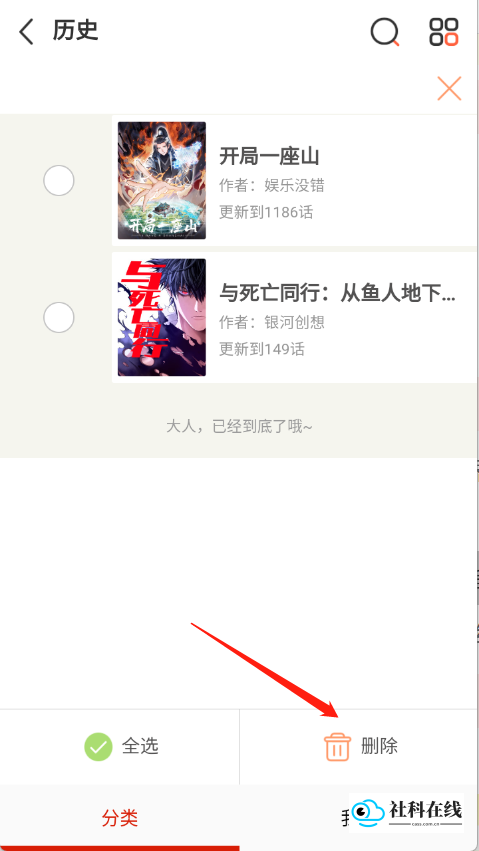Viewport: 479px width, 851px height.
Task: Open the 开局一座山 comic entry
Action: 294,181
